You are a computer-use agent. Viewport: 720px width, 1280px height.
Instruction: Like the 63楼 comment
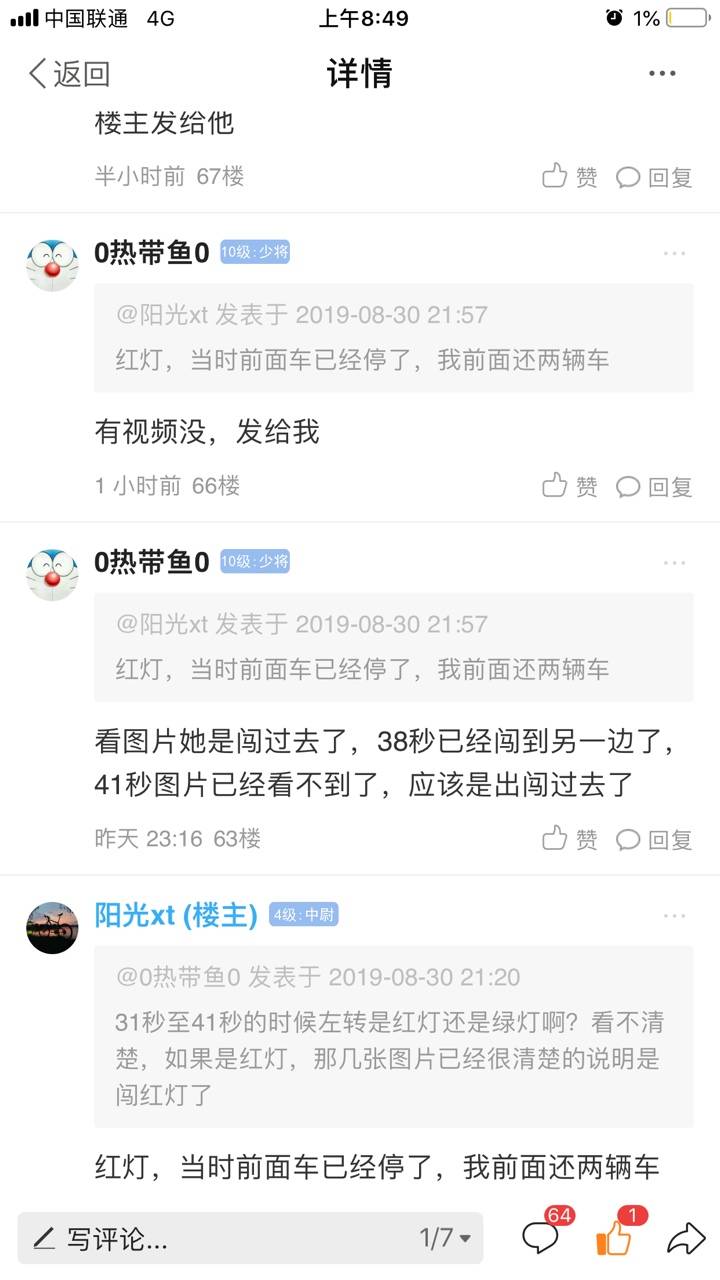570,839
